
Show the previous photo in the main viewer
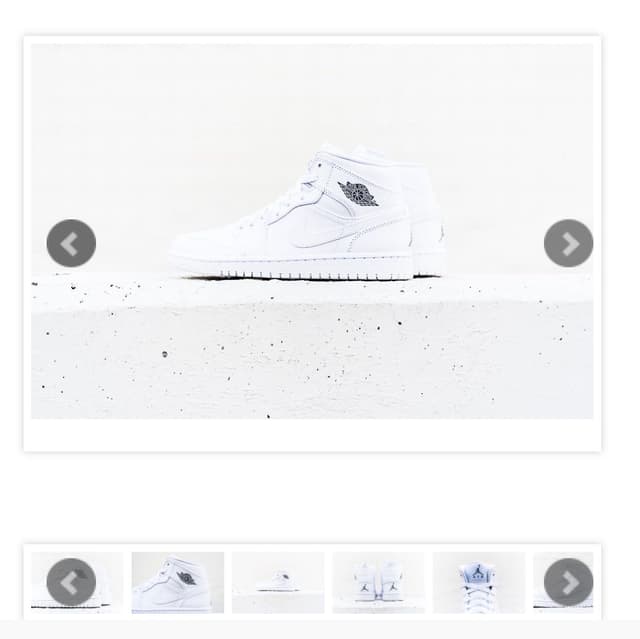(x=71, y=243)
